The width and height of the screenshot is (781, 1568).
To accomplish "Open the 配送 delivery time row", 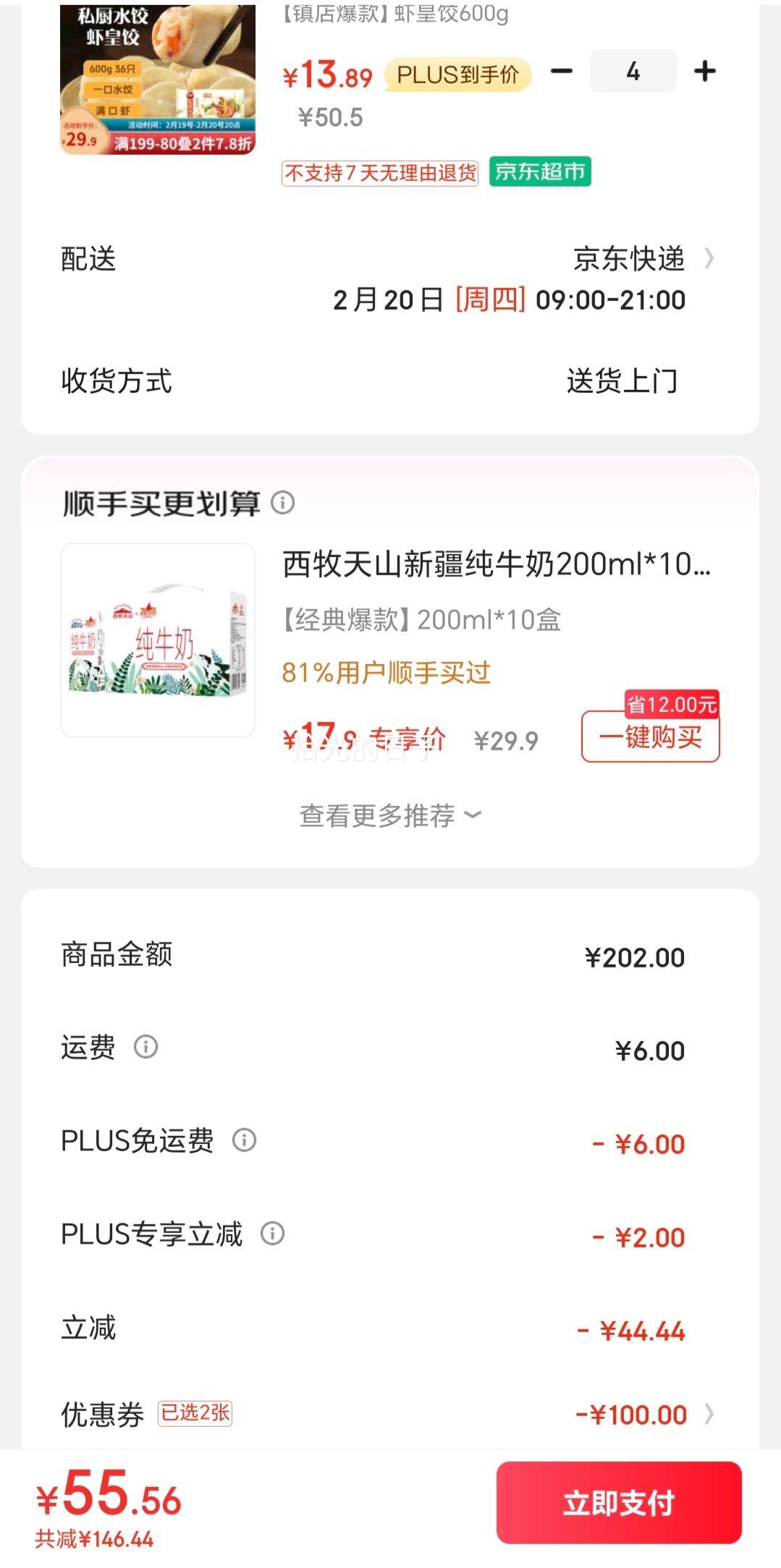I will 390,279.
